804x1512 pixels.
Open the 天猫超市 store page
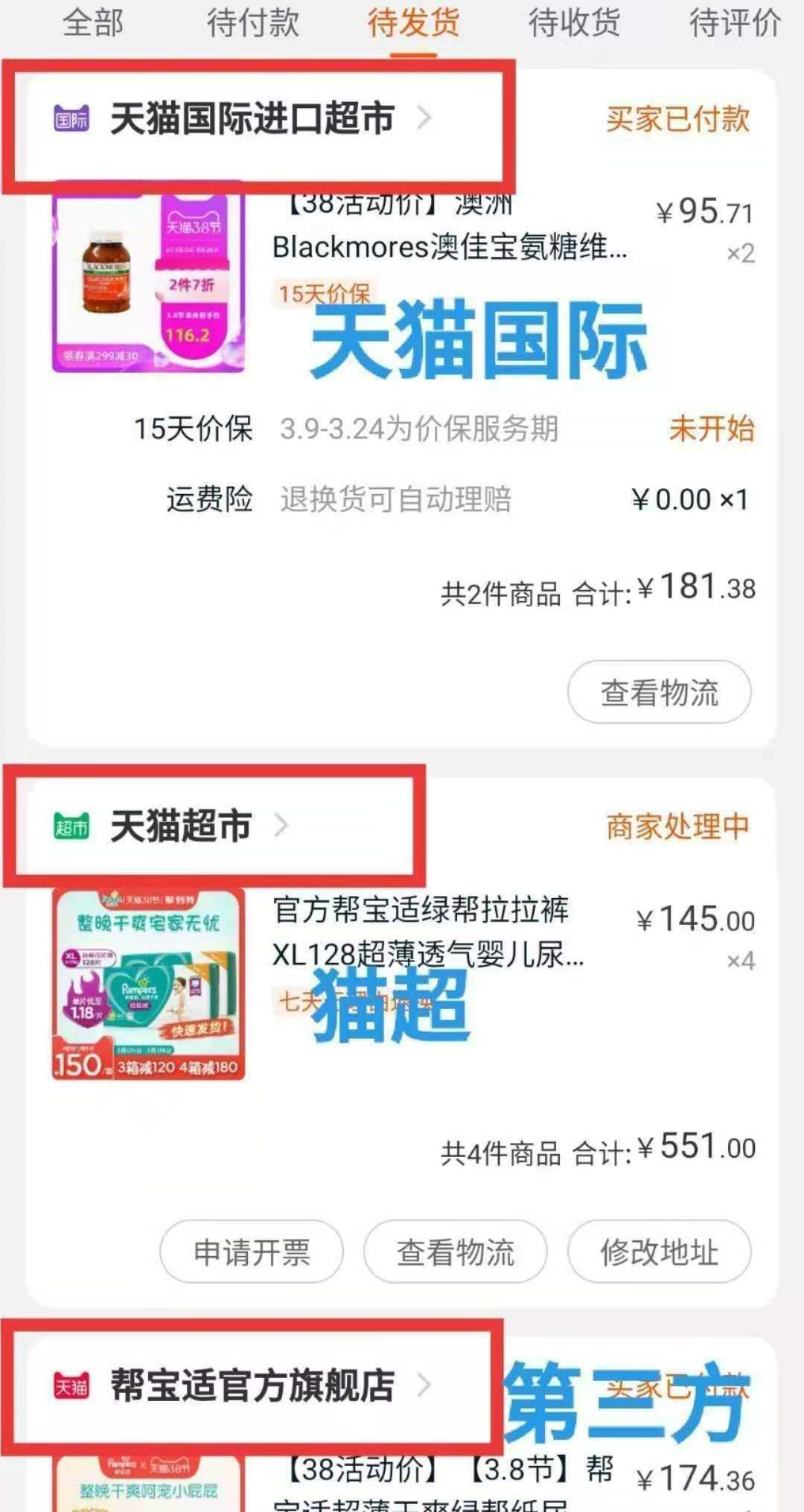171,826
